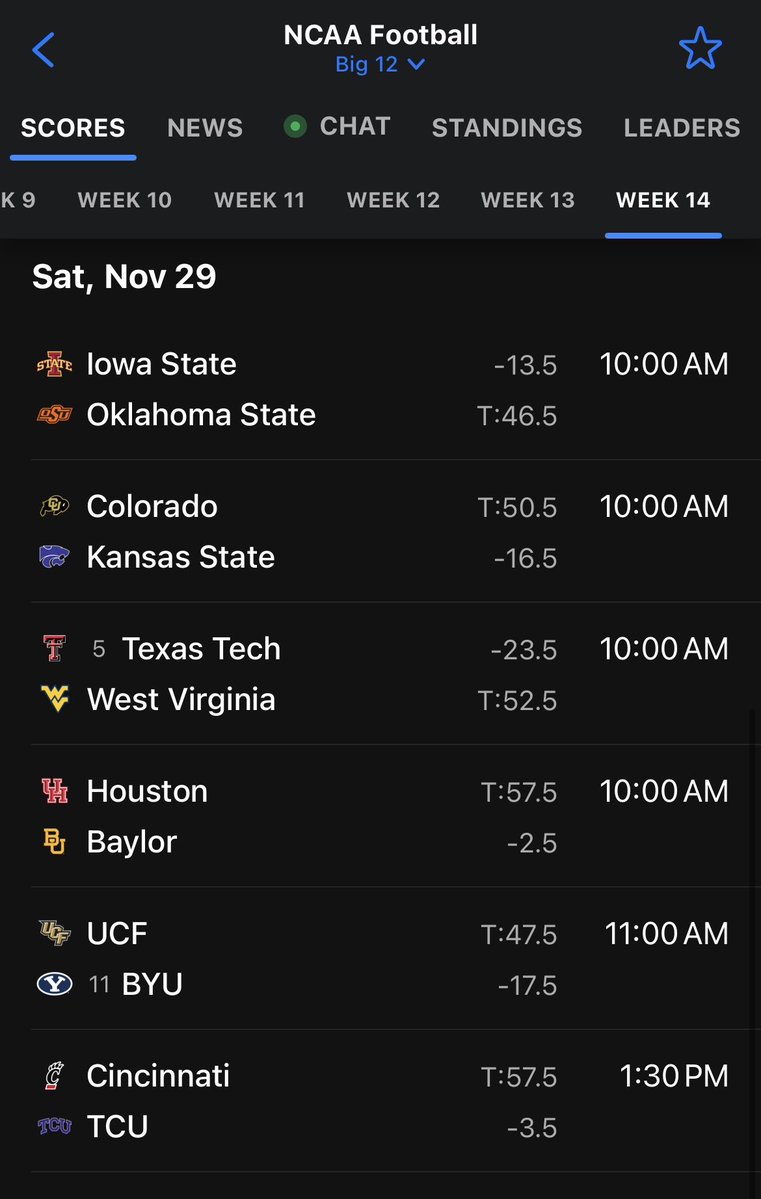
Task: Open the Chat tab
Action: (337, 127)
